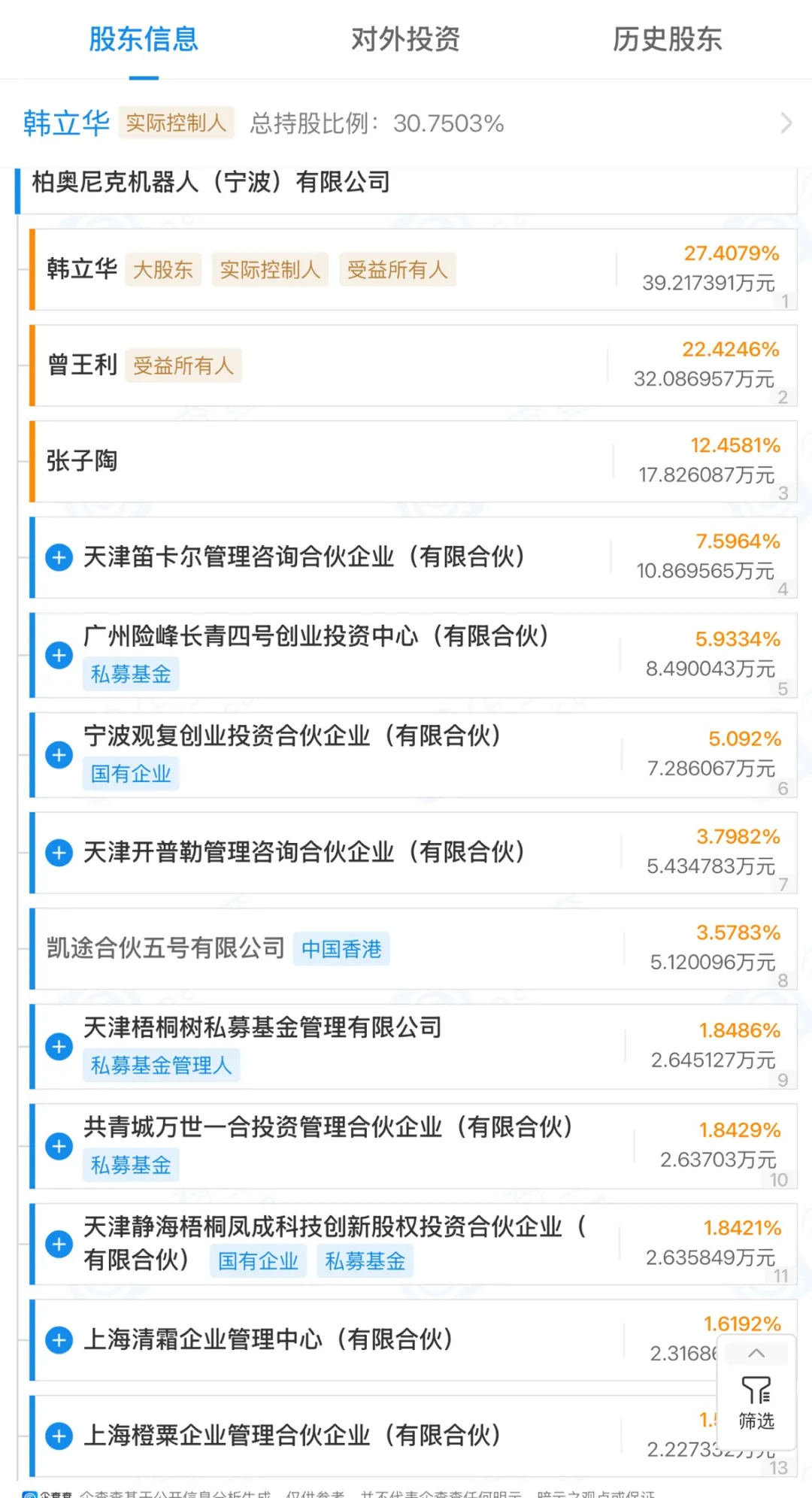This screenshot has height=1498, width=812.
Task: Tap the back-to-top arrow above 筛选
Action: coord(756,1353)
